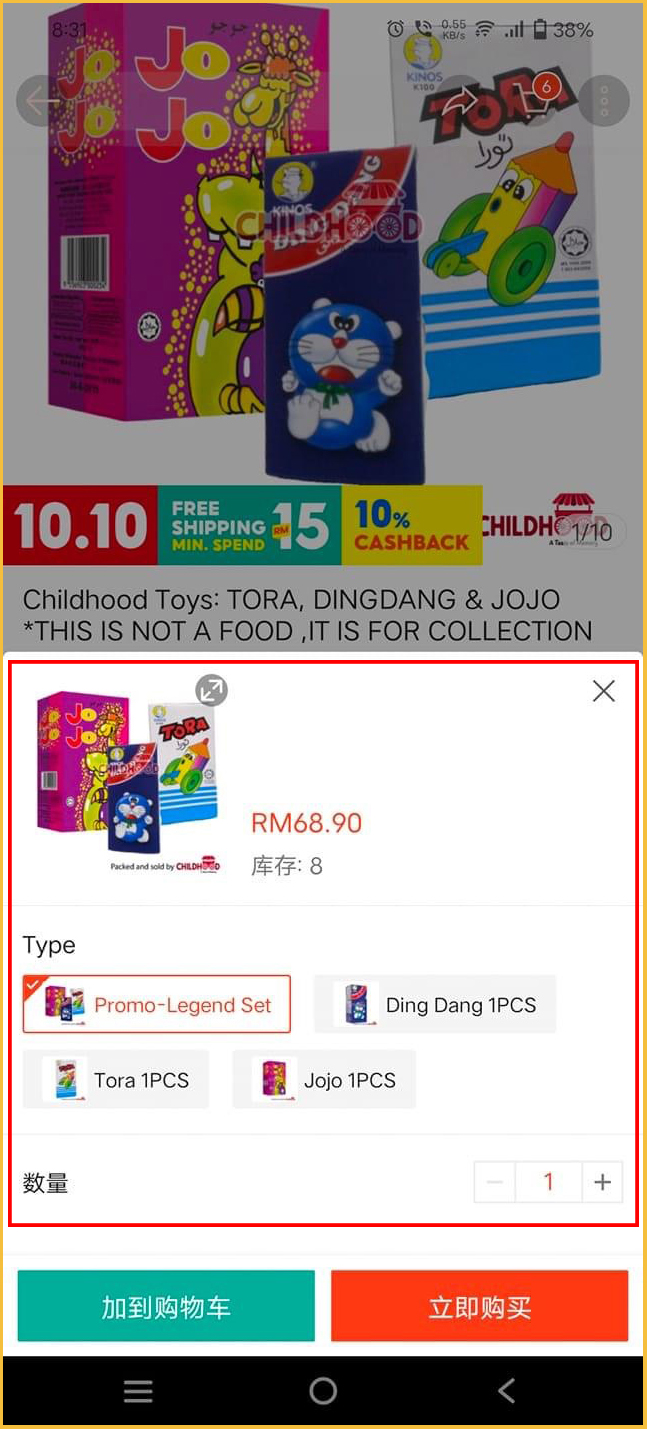Image resolution: width=647 pixels, height=1429 pixels.
Task: Close the product options sheet
Action: coord(603,691)
